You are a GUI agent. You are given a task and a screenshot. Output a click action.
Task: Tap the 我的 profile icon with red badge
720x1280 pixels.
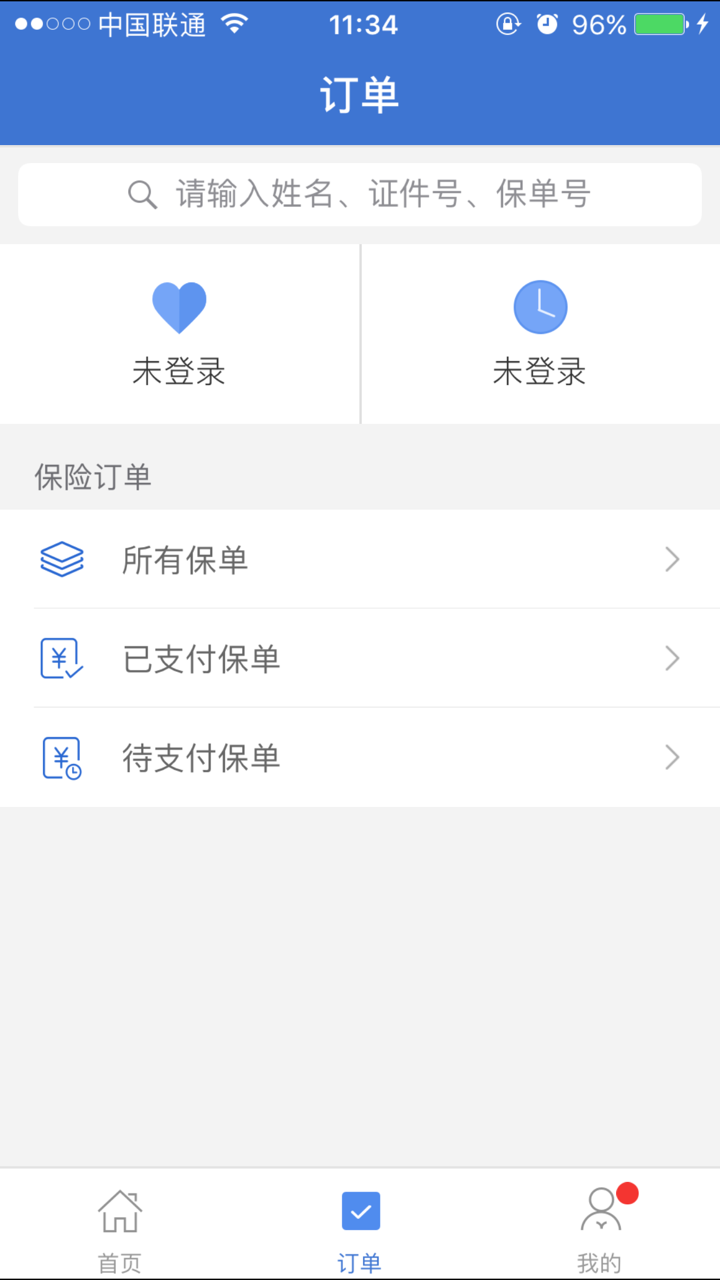601,1210
